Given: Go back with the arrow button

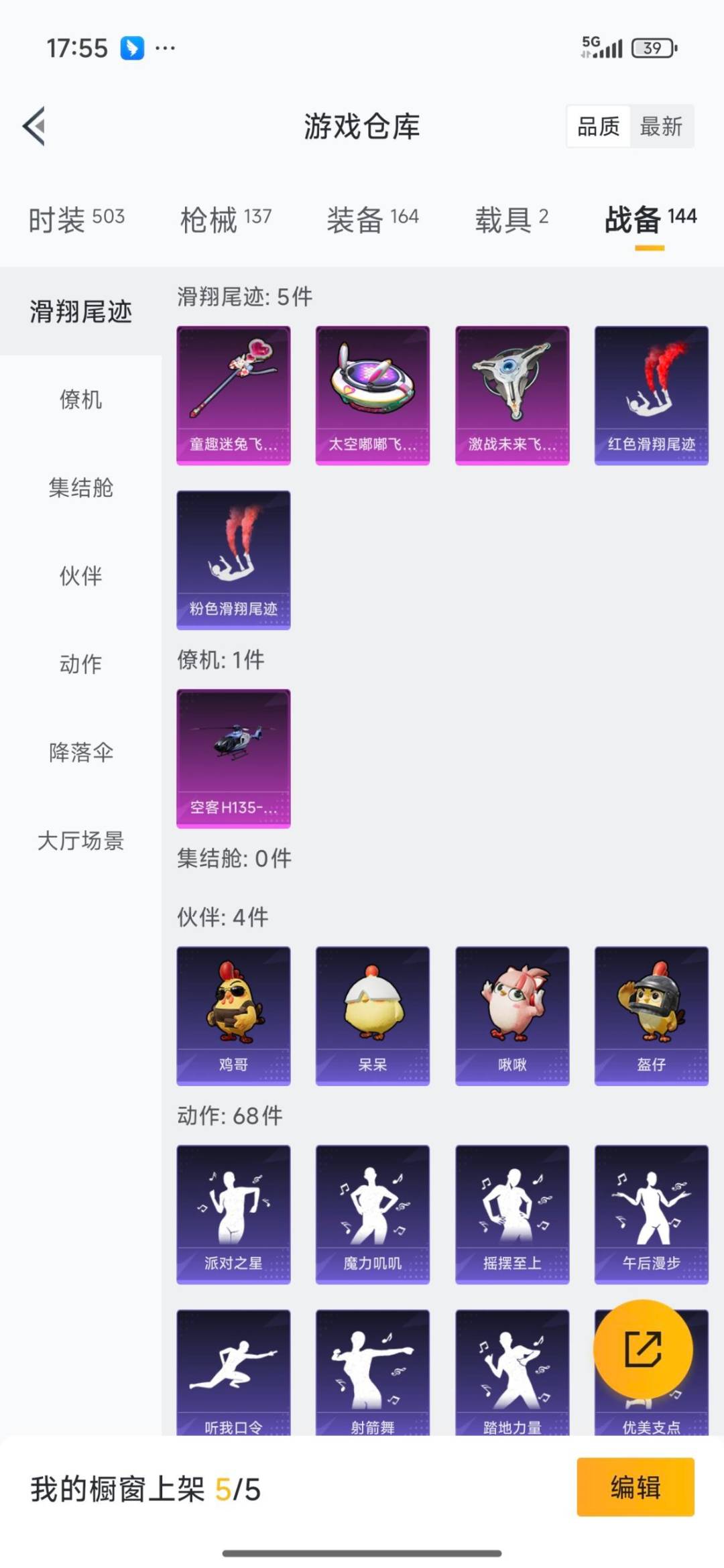Looking at the screenshot, I should pyautogui.click(x=34, y=127).
